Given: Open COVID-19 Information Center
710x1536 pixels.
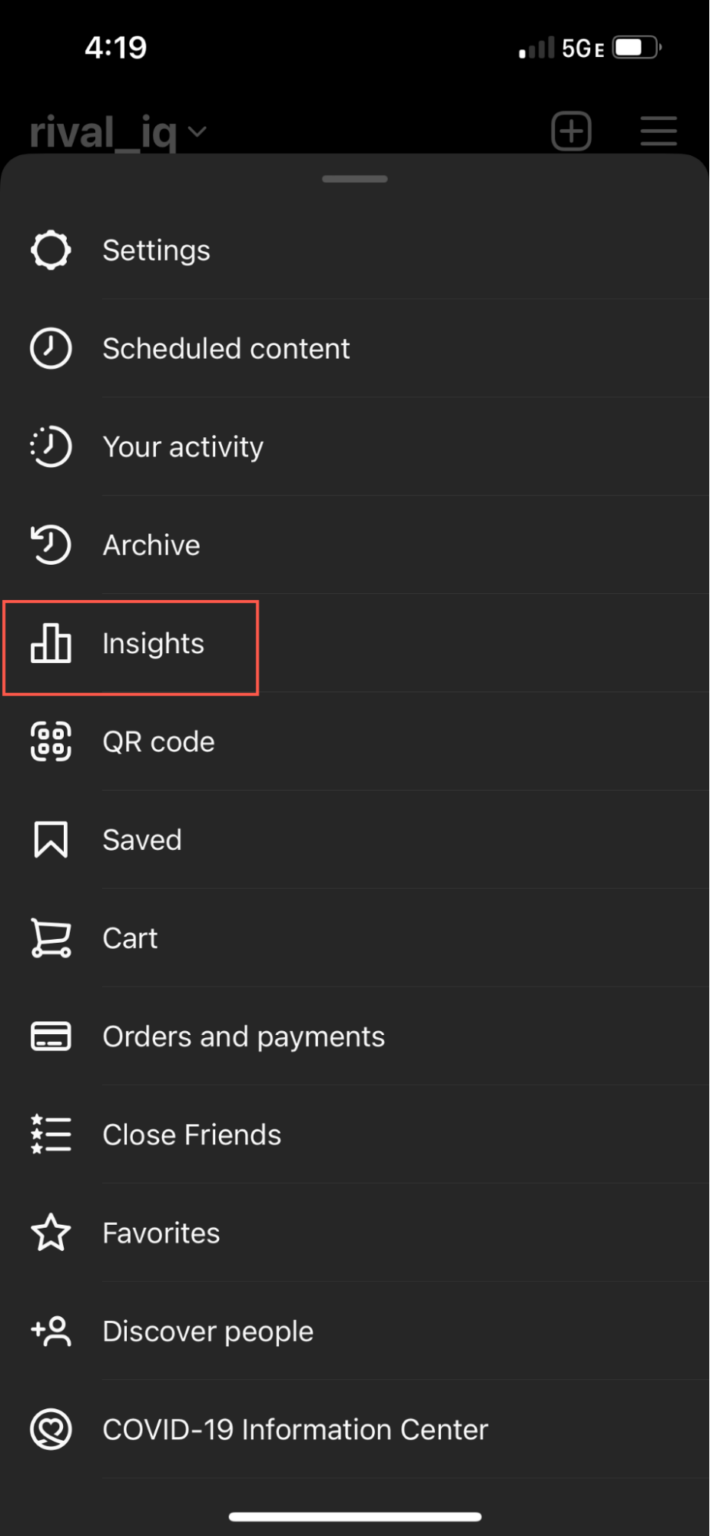Looking at the screenshot, I should 295,1430.
